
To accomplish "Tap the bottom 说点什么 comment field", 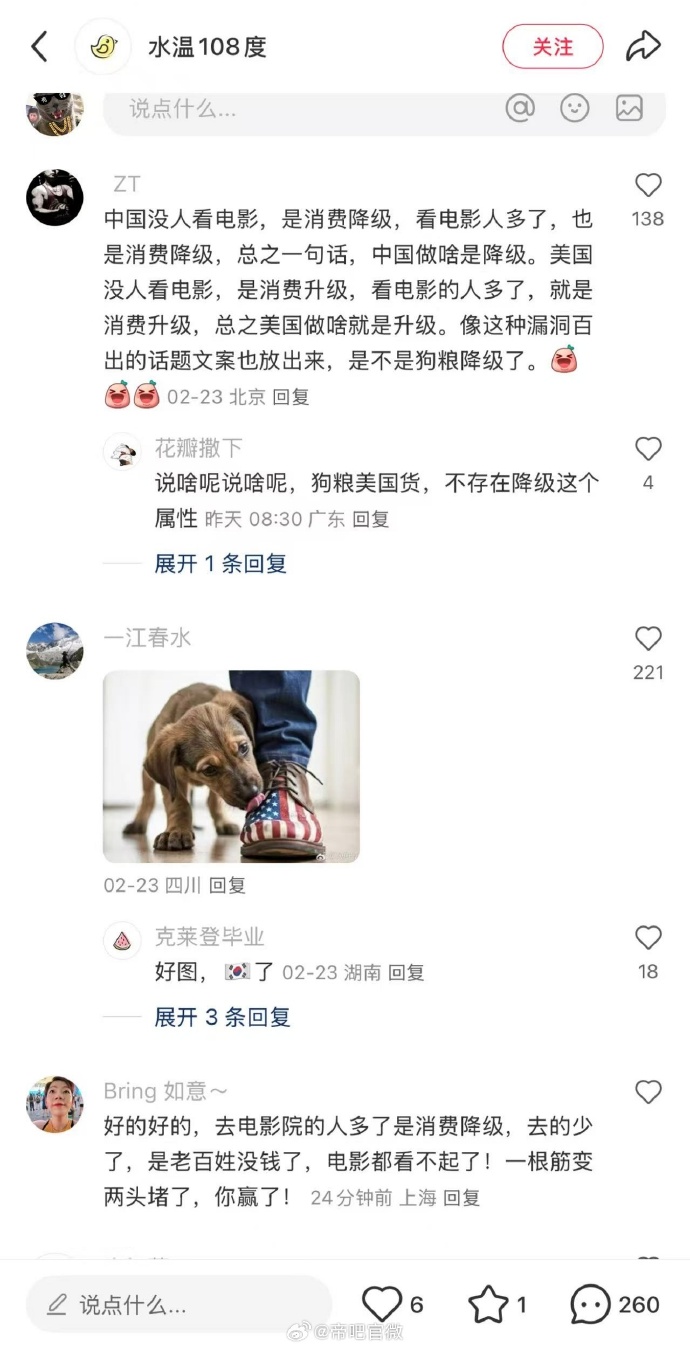I will pos(178,1304).
